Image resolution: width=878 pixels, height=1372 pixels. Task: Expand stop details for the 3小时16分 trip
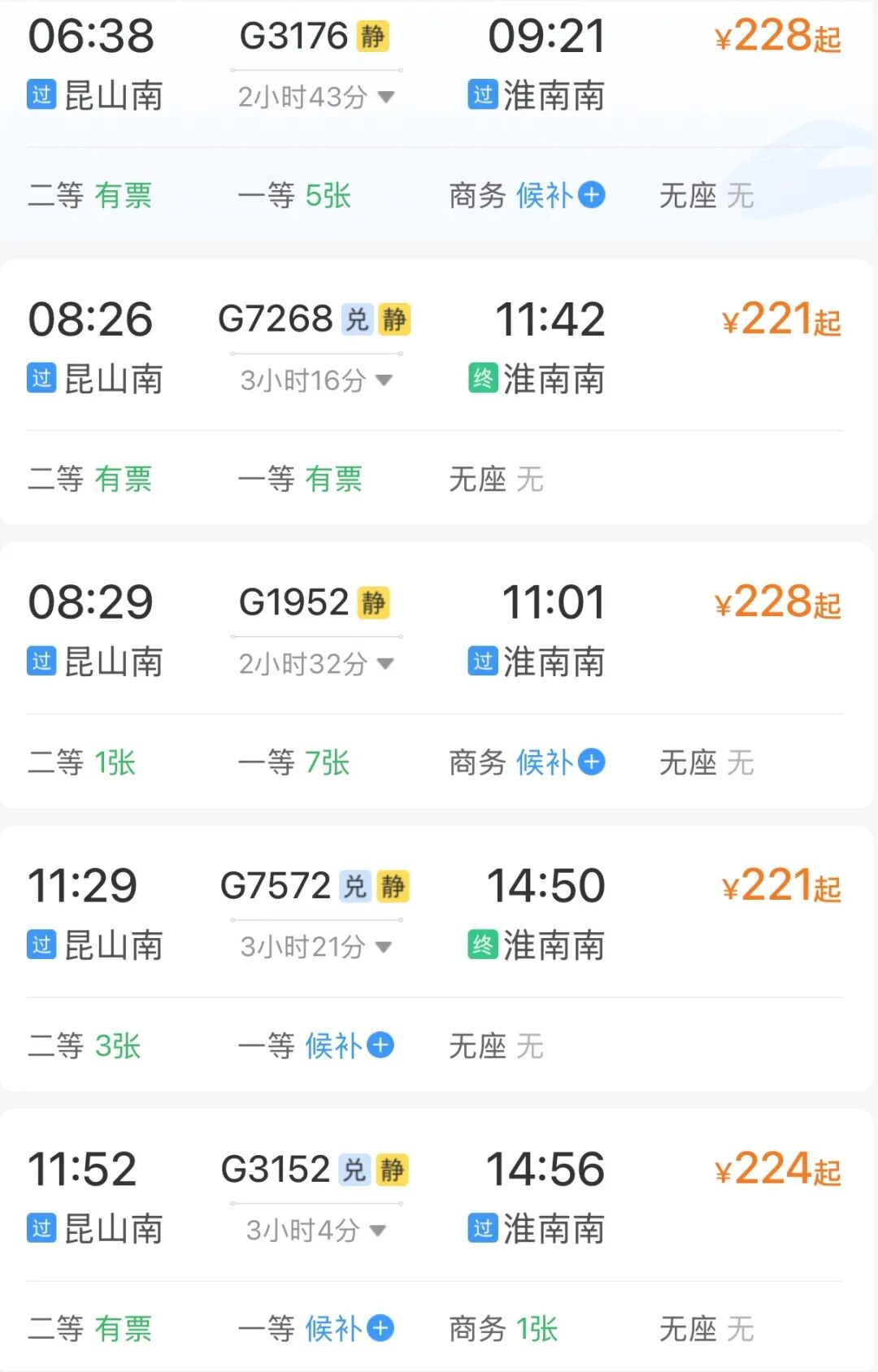(x=315, y=380)
